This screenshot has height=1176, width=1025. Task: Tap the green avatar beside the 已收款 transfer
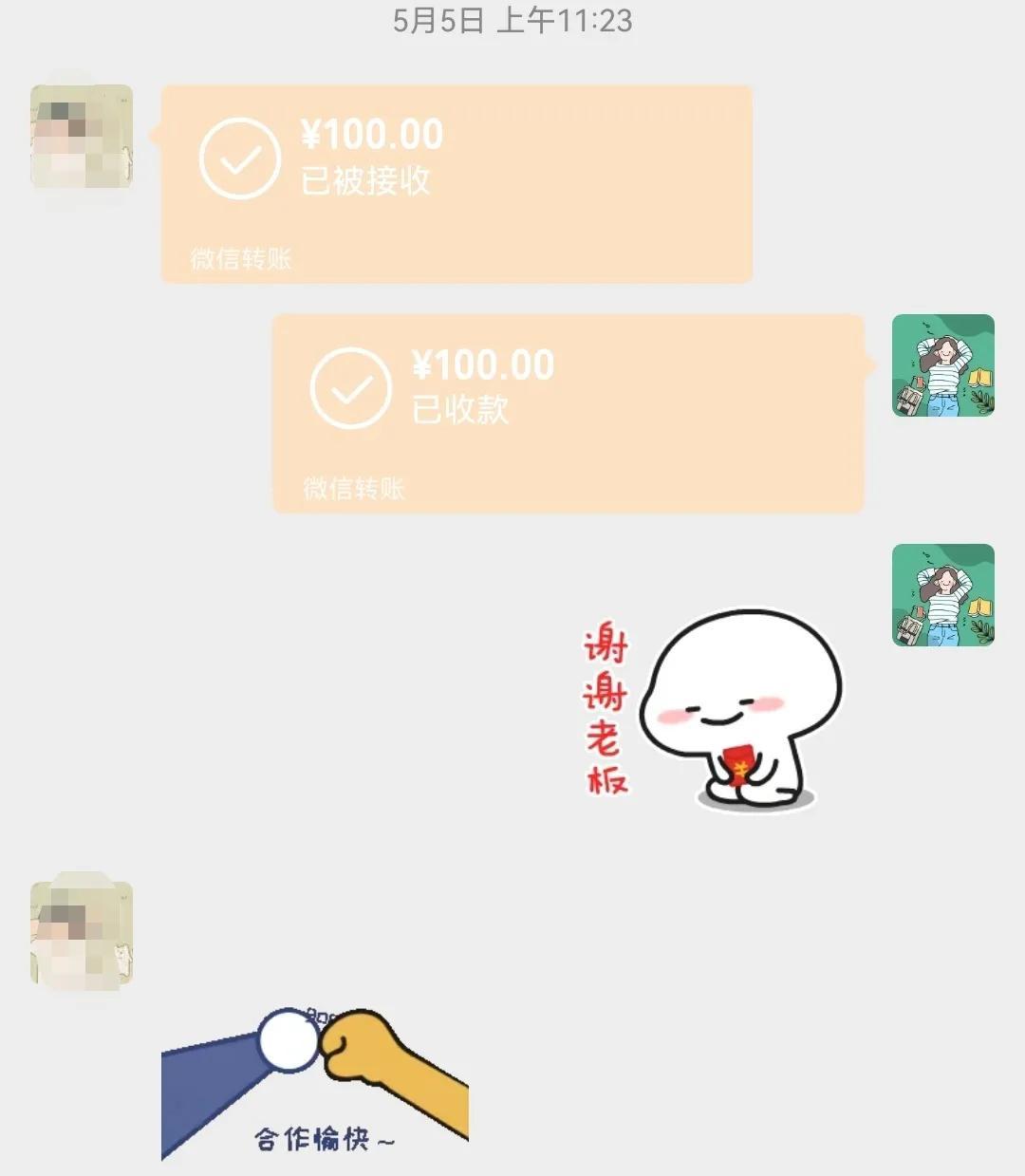[942, 365]
